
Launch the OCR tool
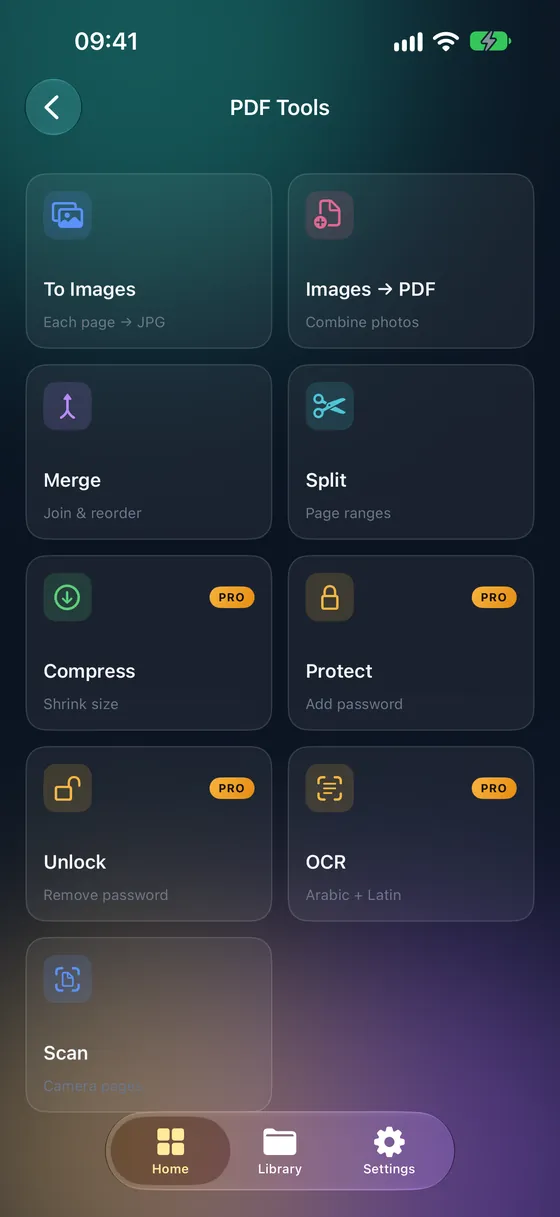(411, 834)
